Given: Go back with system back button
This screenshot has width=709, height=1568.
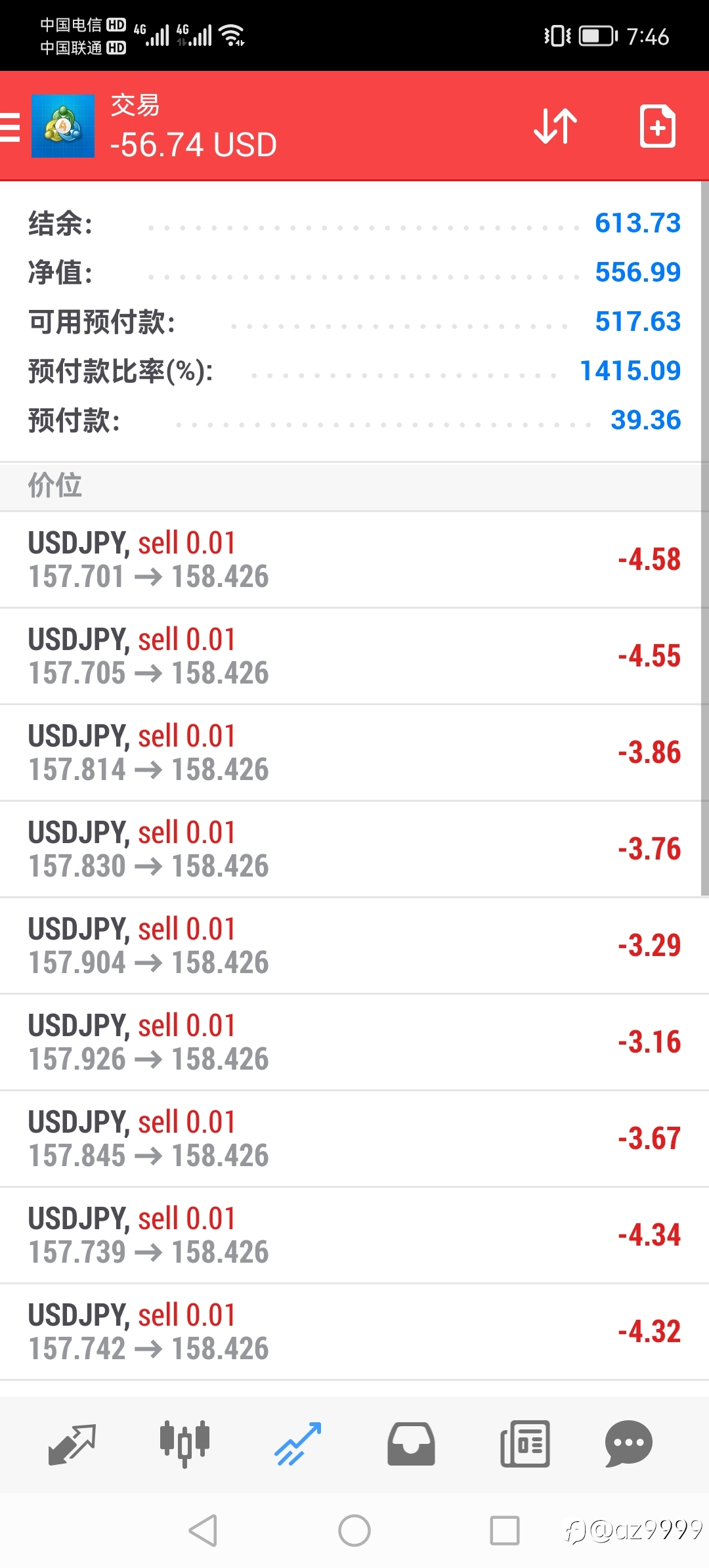Looking at the screenshot, I should pyautogui.click(x=203, y=1531).
